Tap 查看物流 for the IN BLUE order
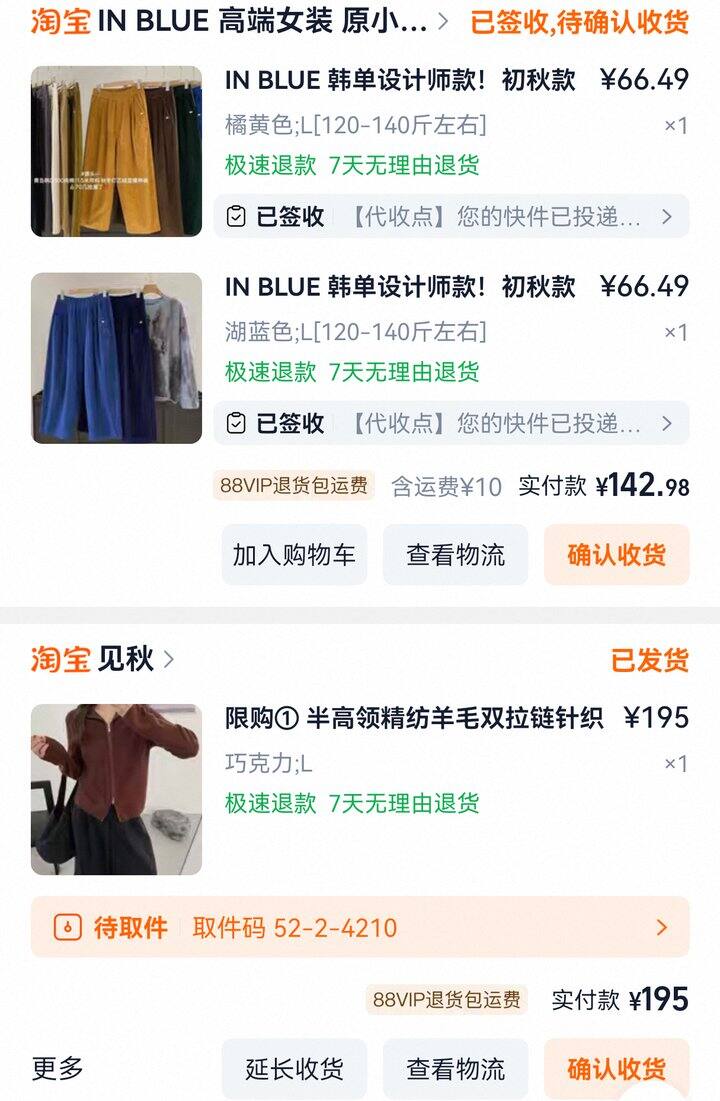The image size is (720, 1101). [455, 555]
